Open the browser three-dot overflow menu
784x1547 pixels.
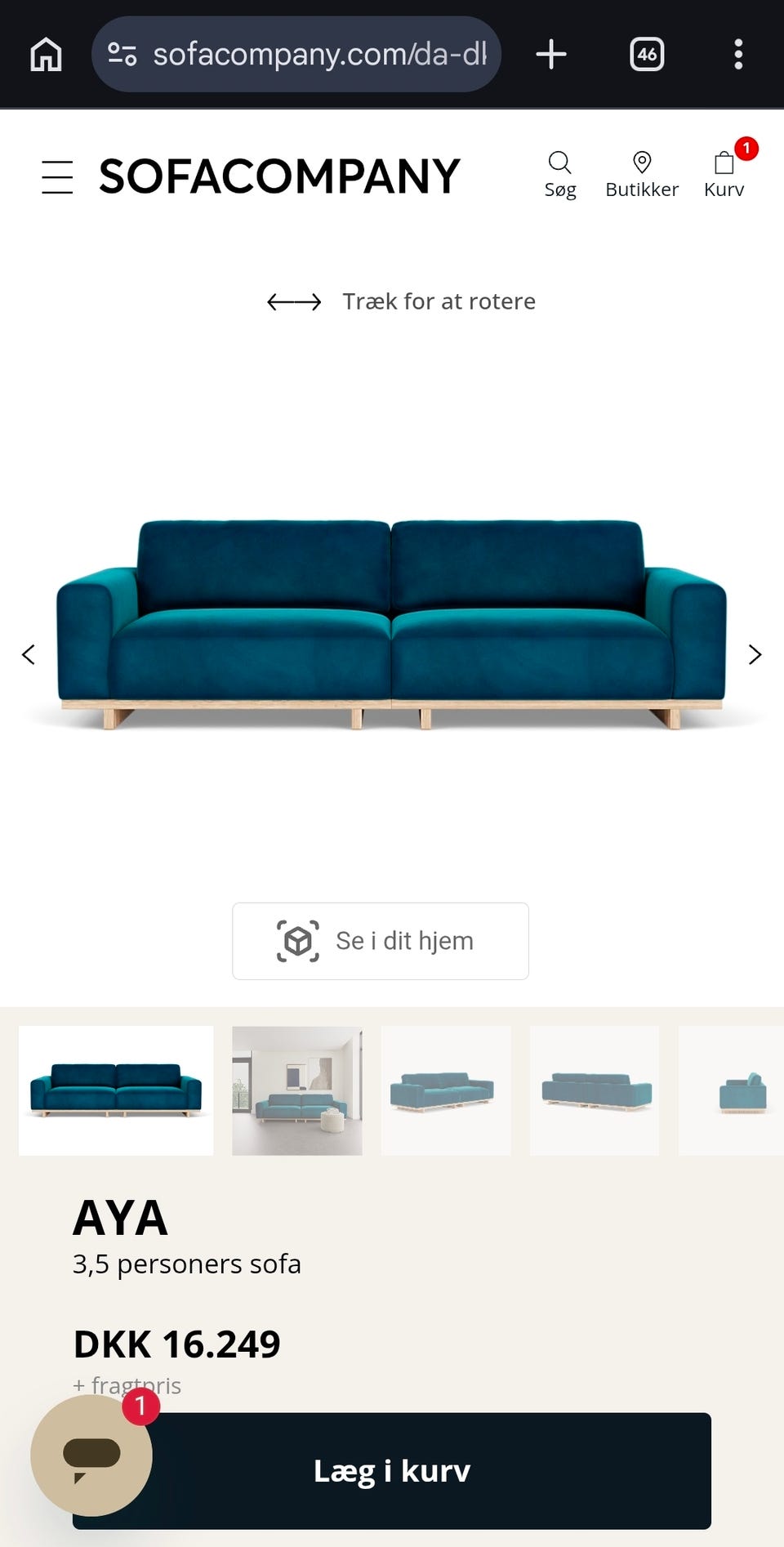click(x=738, y=54)
